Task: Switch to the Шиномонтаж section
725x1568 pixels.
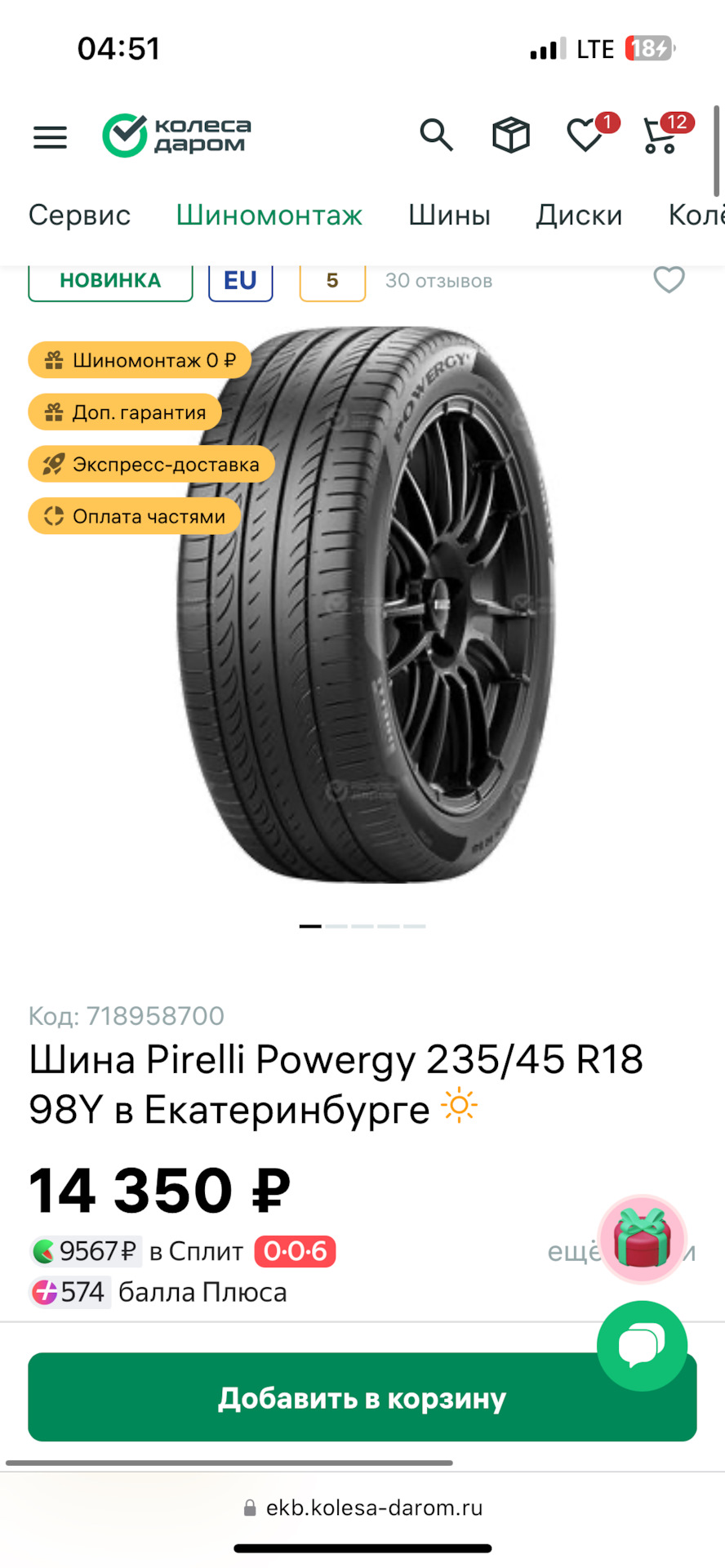Action: coord(269,215)
